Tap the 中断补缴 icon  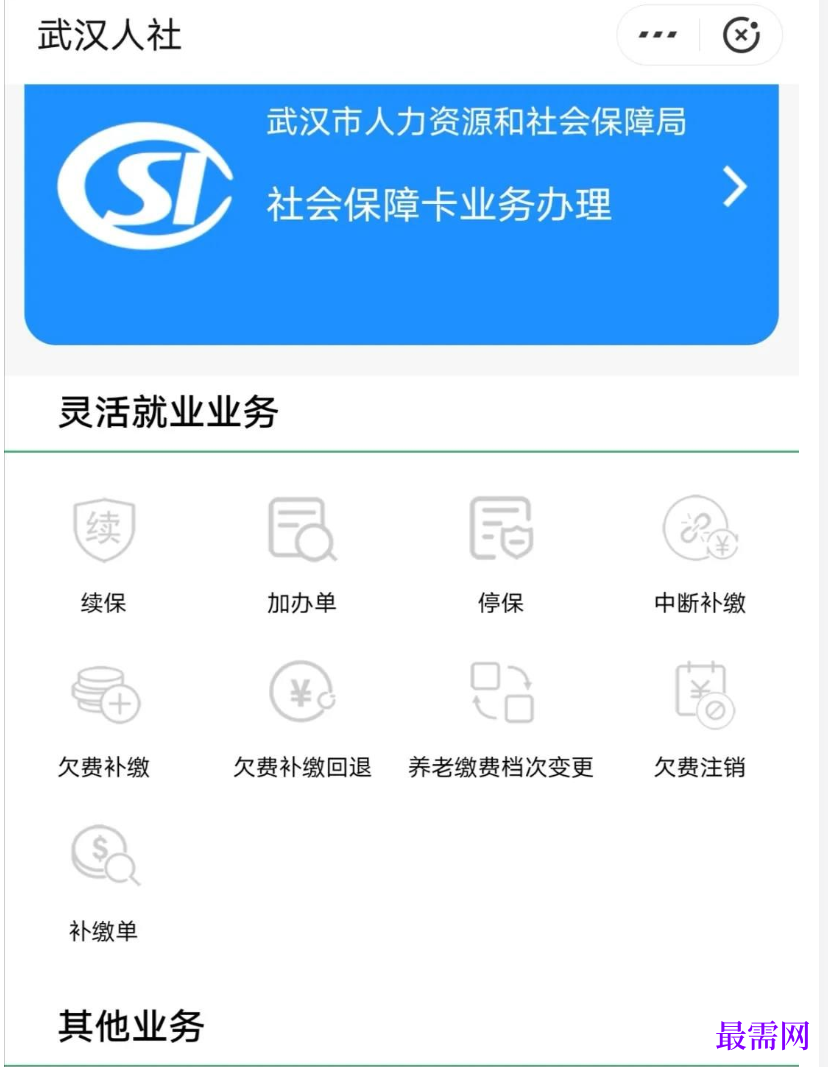click(700, 530)
